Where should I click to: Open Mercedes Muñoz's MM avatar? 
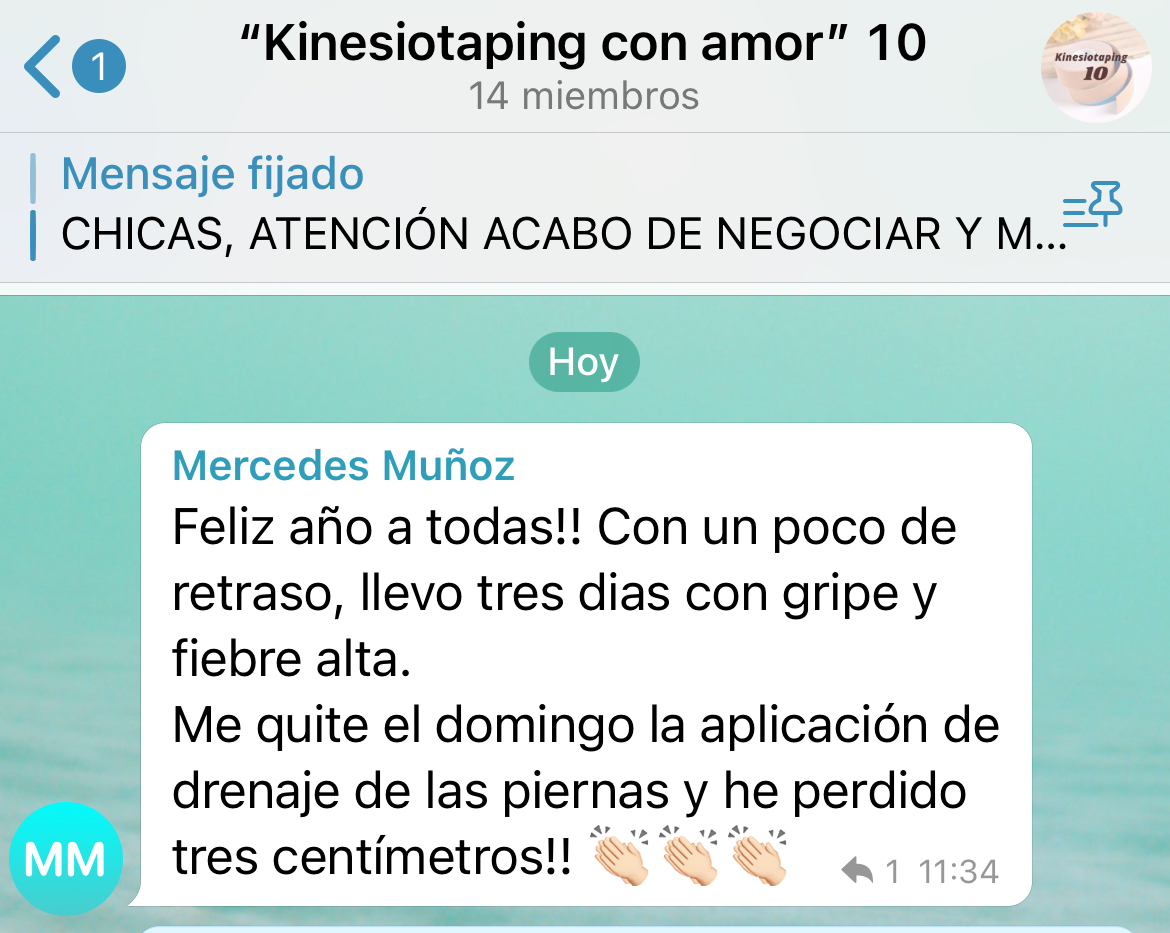(65, 859)
